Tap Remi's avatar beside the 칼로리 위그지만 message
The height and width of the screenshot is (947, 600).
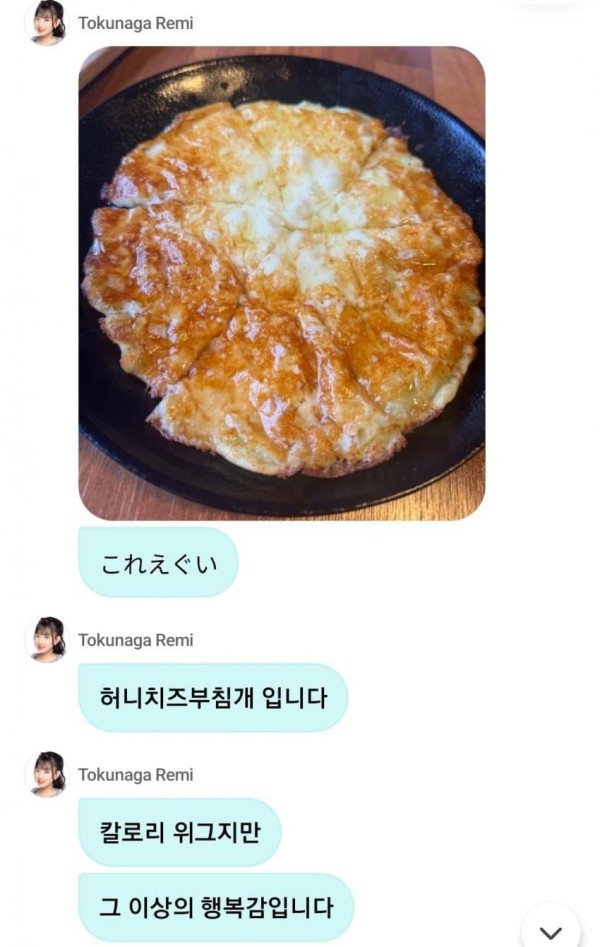tap(45, 775)
